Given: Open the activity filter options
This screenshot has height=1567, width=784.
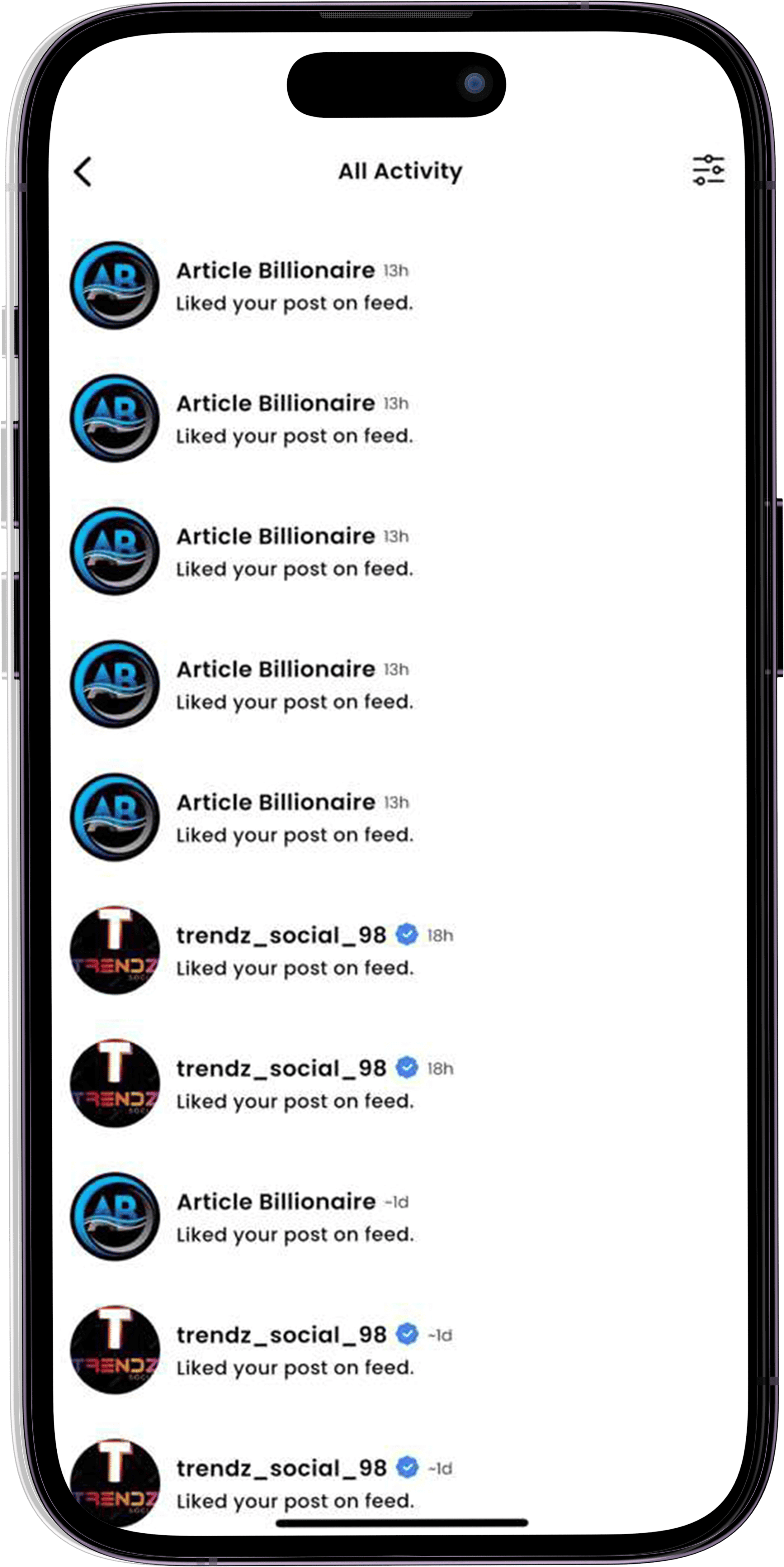Looking at the screenshot, I should [708, 170].
